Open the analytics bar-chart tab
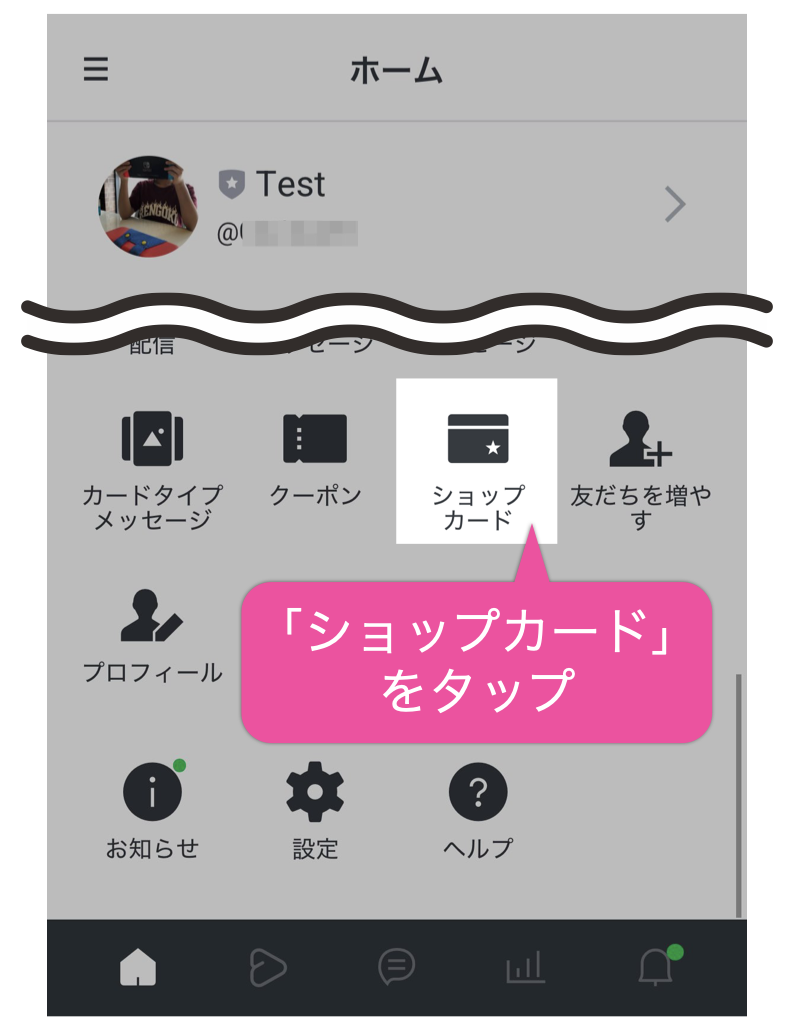 [x=525, y=967]
